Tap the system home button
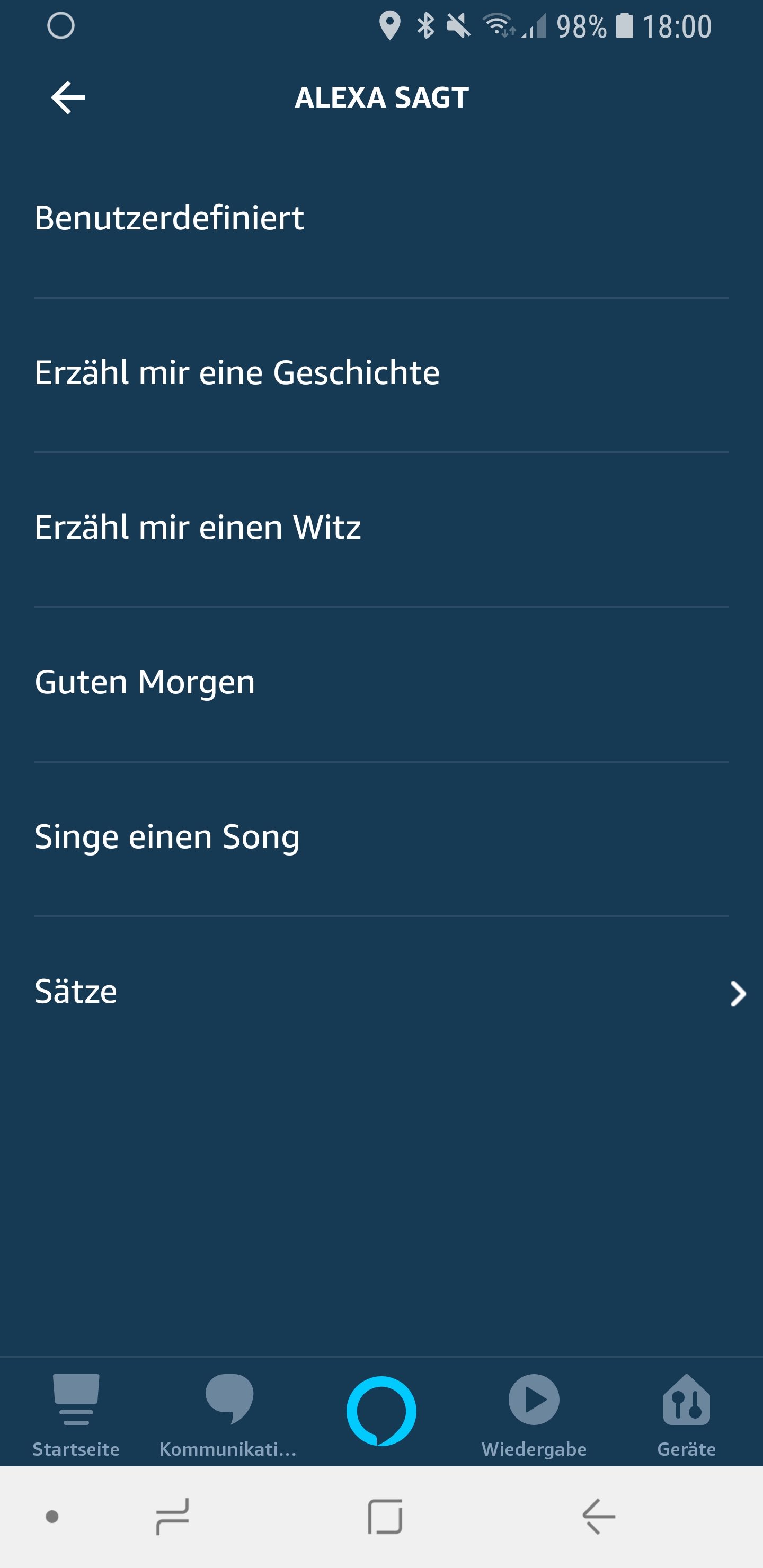763x1568 pixels. [385, 1516]
